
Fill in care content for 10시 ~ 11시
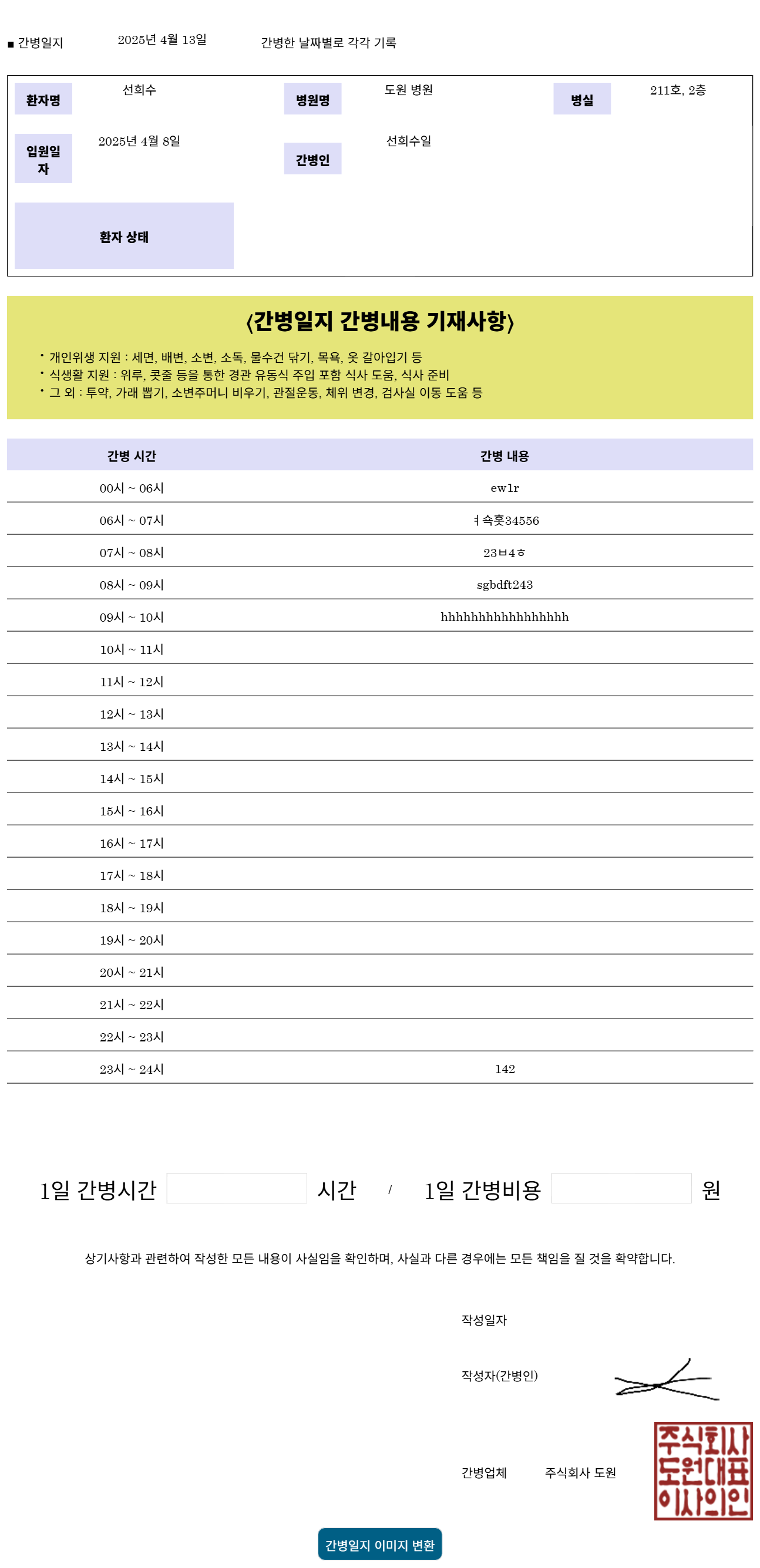click(x=505, y=649)
